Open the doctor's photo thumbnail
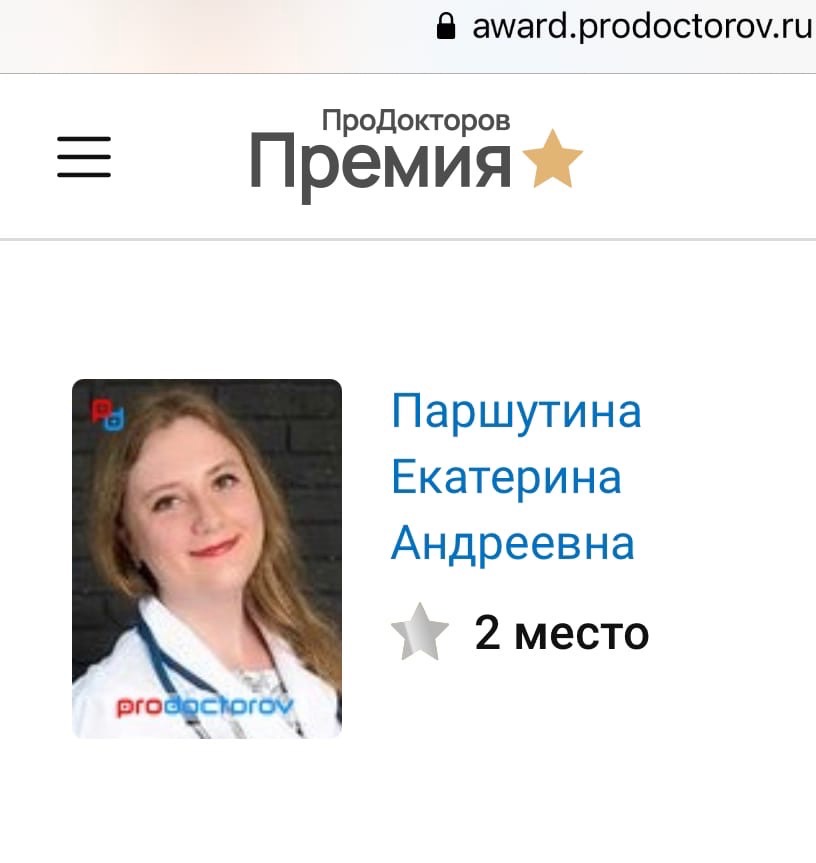Screen dimensions: 816x863 click(x=207, y=558)
